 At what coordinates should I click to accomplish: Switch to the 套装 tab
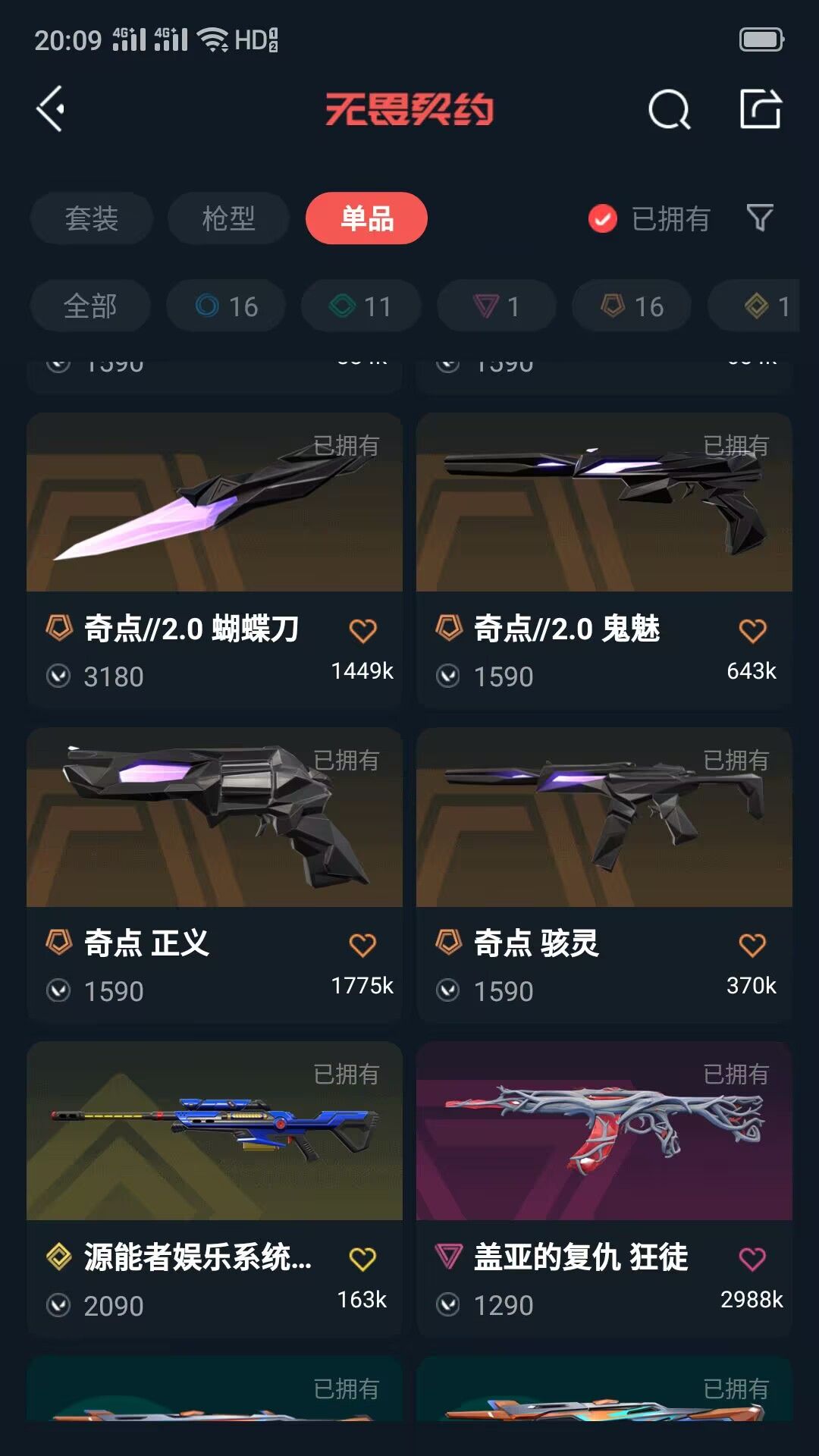92,218
